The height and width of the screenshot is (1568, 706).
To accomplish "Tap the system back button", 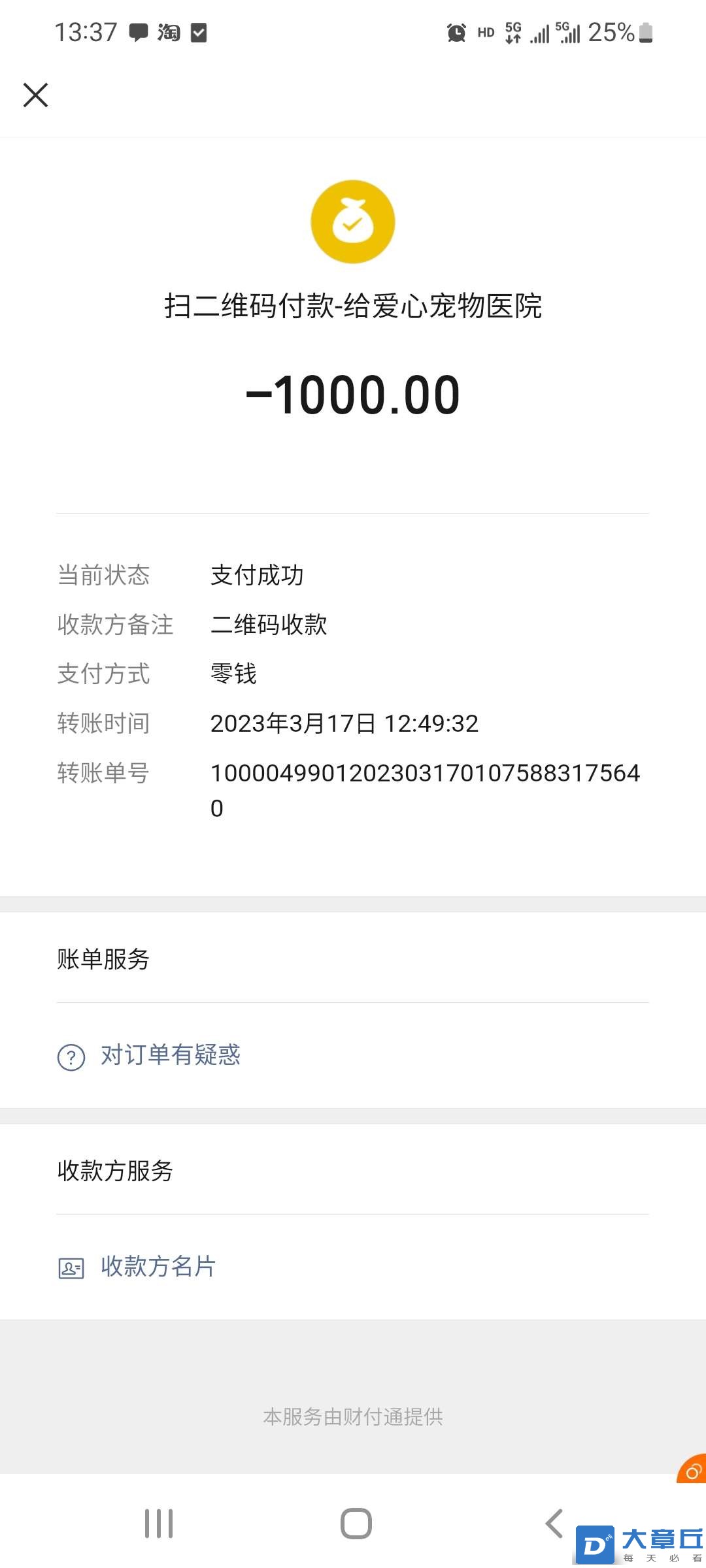I will point(554,1524).
